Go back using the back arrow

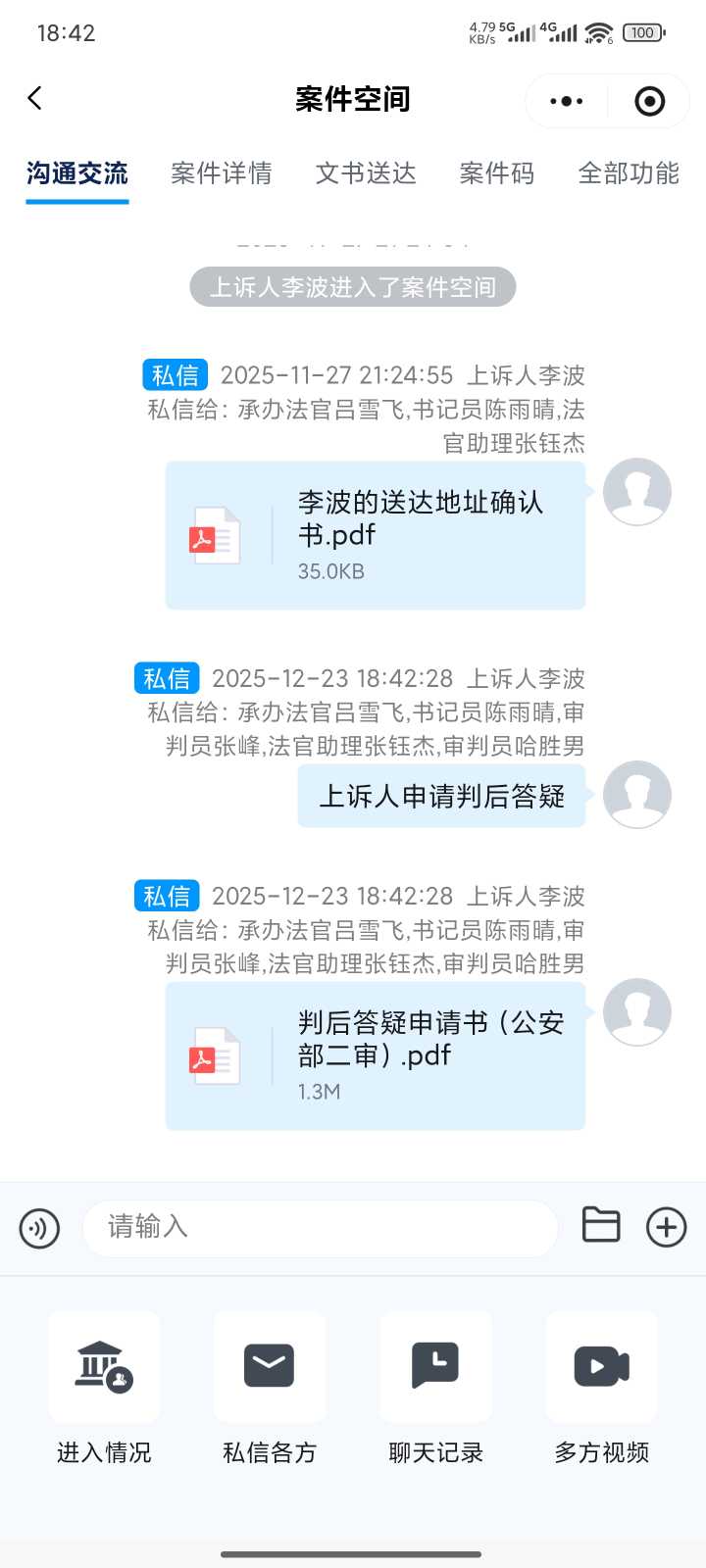(35, 98)
